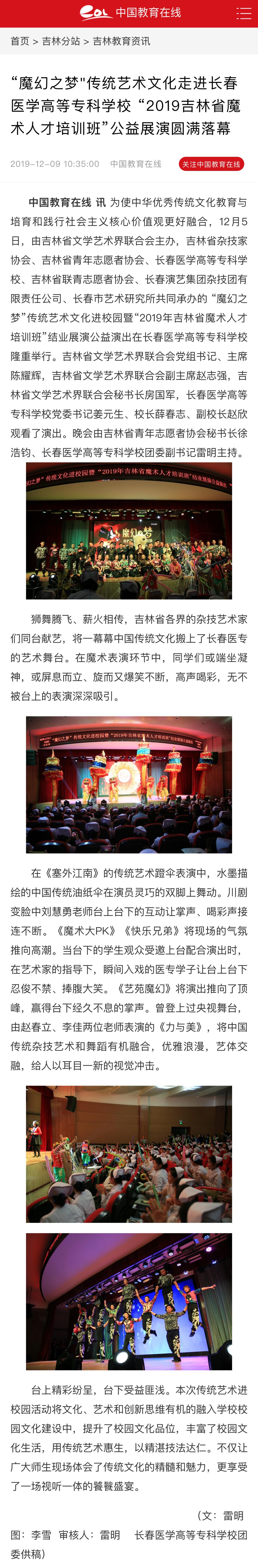Open the hamburger menu in header
The height and width of the screenshot is (1568, 258).
pos(243,13)
